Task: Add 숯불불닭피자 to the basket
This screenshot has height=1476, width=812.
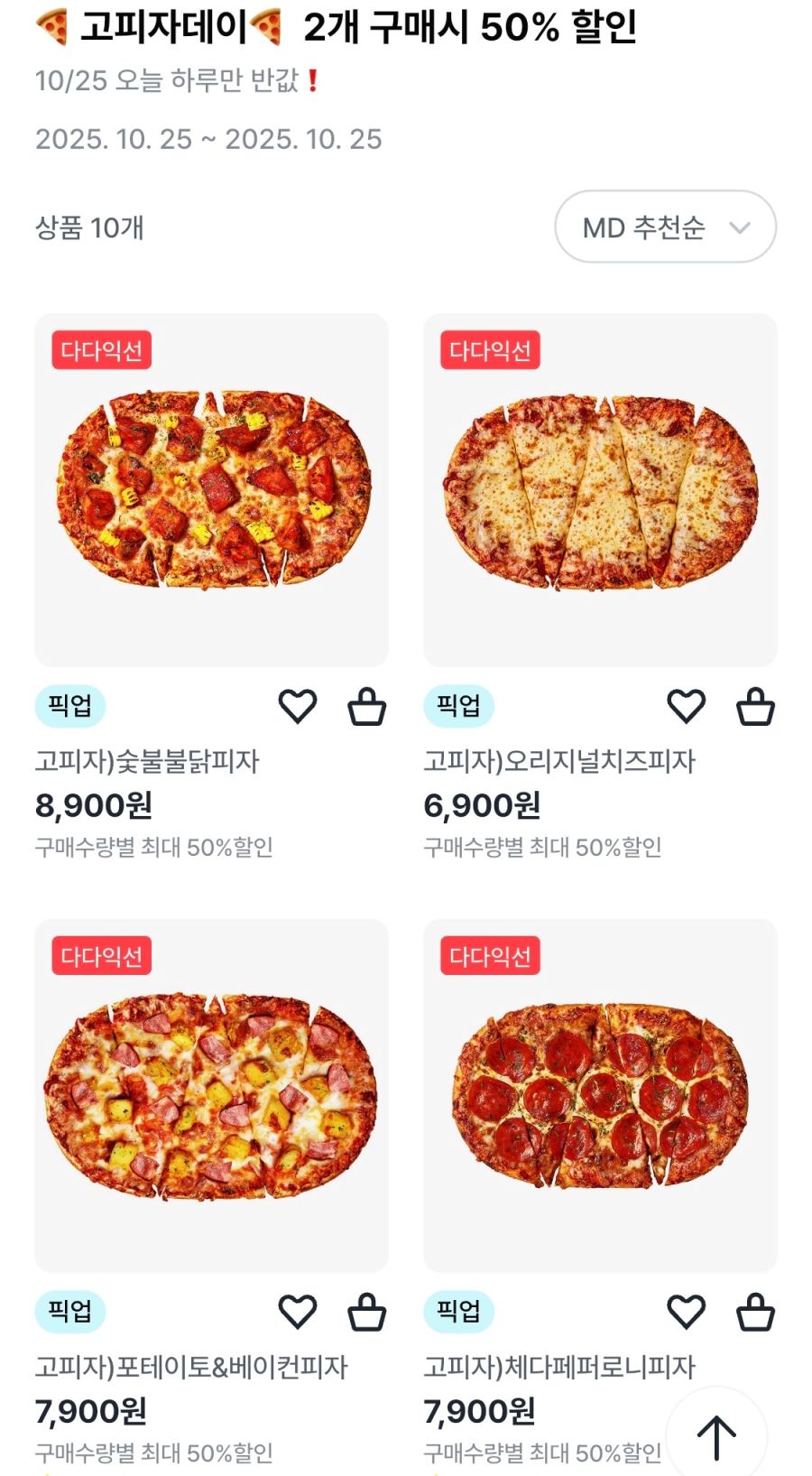Action: 366,707
